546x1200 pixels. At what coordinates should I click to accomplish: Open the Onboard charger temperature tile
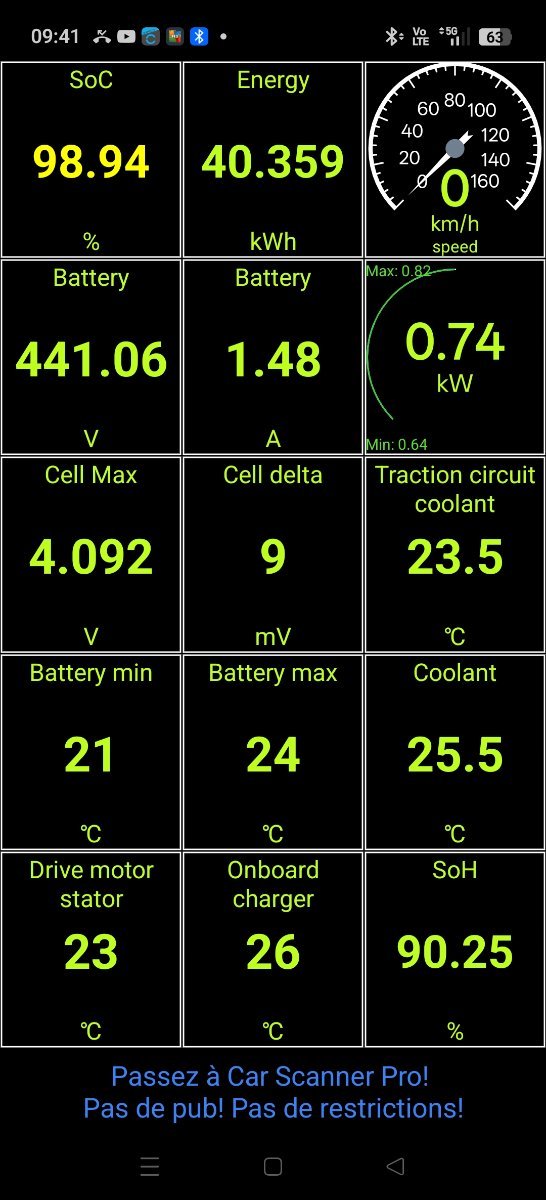[273, 949]
